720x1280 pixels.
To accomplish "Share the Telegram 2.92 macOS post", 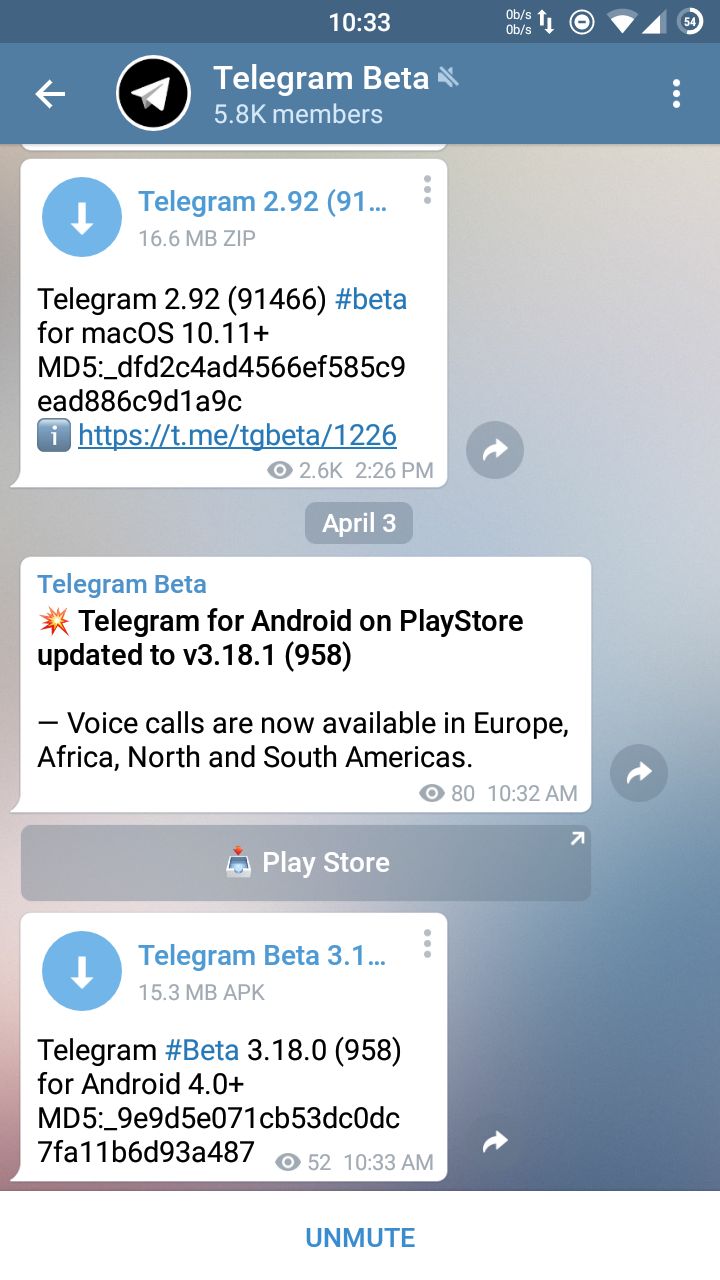I will 495,450.
